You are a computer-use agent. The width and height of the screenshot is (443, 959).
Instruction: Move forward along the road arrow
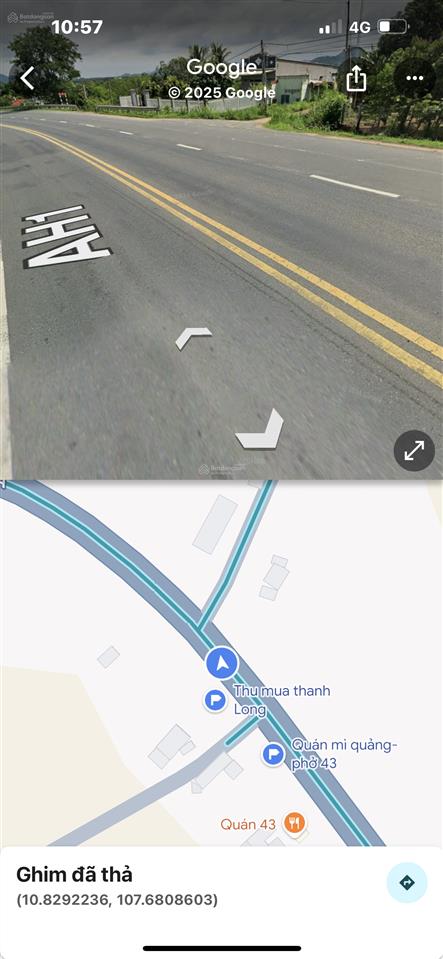(x=193, y=338)
